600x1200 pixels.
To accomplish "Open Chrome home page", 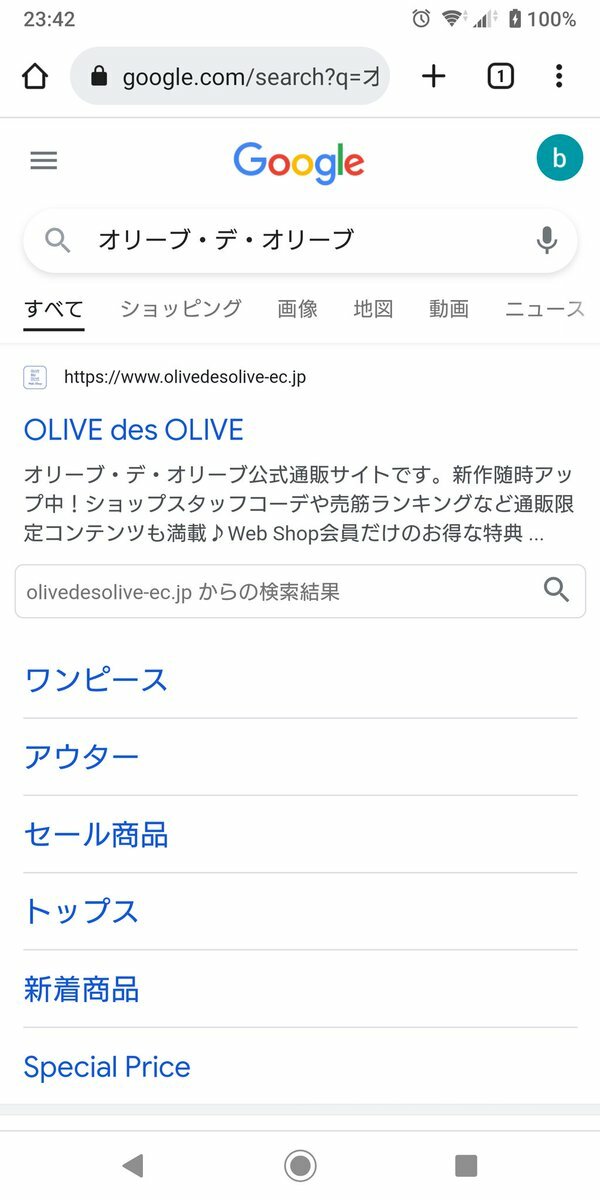I will tap(35, 76).
